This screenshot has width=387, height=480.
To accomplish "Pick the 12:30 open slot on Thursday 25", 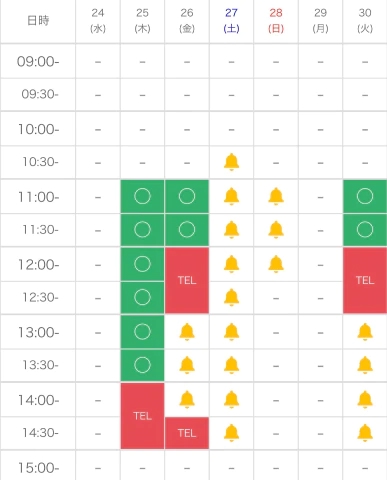I will pyautogui.click(x=142, y=297).
